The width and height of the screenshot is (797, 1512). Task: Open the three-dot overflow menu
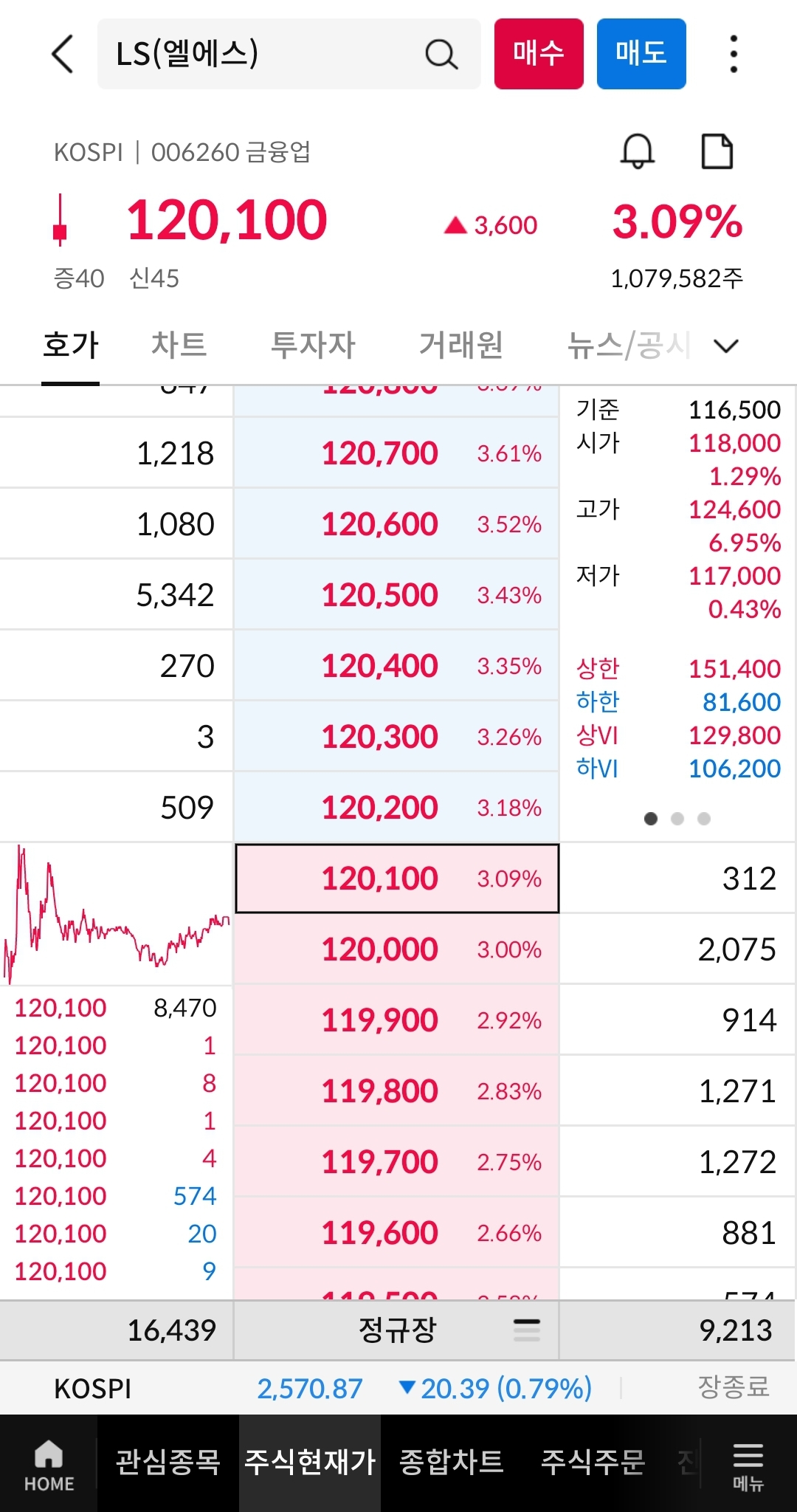click(733, 54)
